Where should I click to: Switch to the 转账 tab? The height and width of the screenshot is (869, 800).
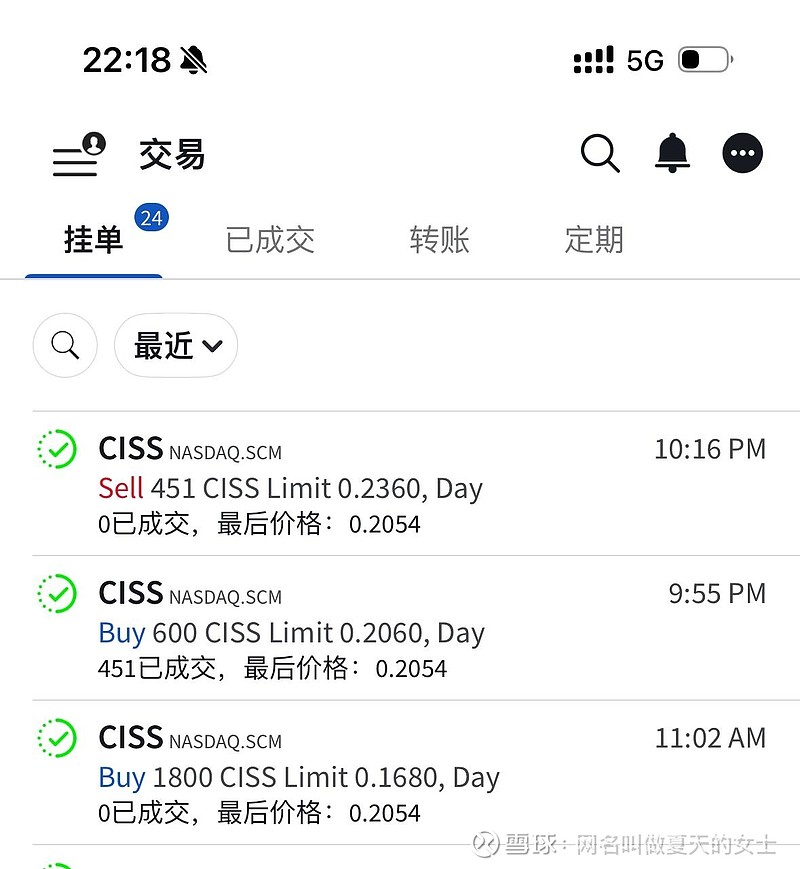click(x=438, y=240)
